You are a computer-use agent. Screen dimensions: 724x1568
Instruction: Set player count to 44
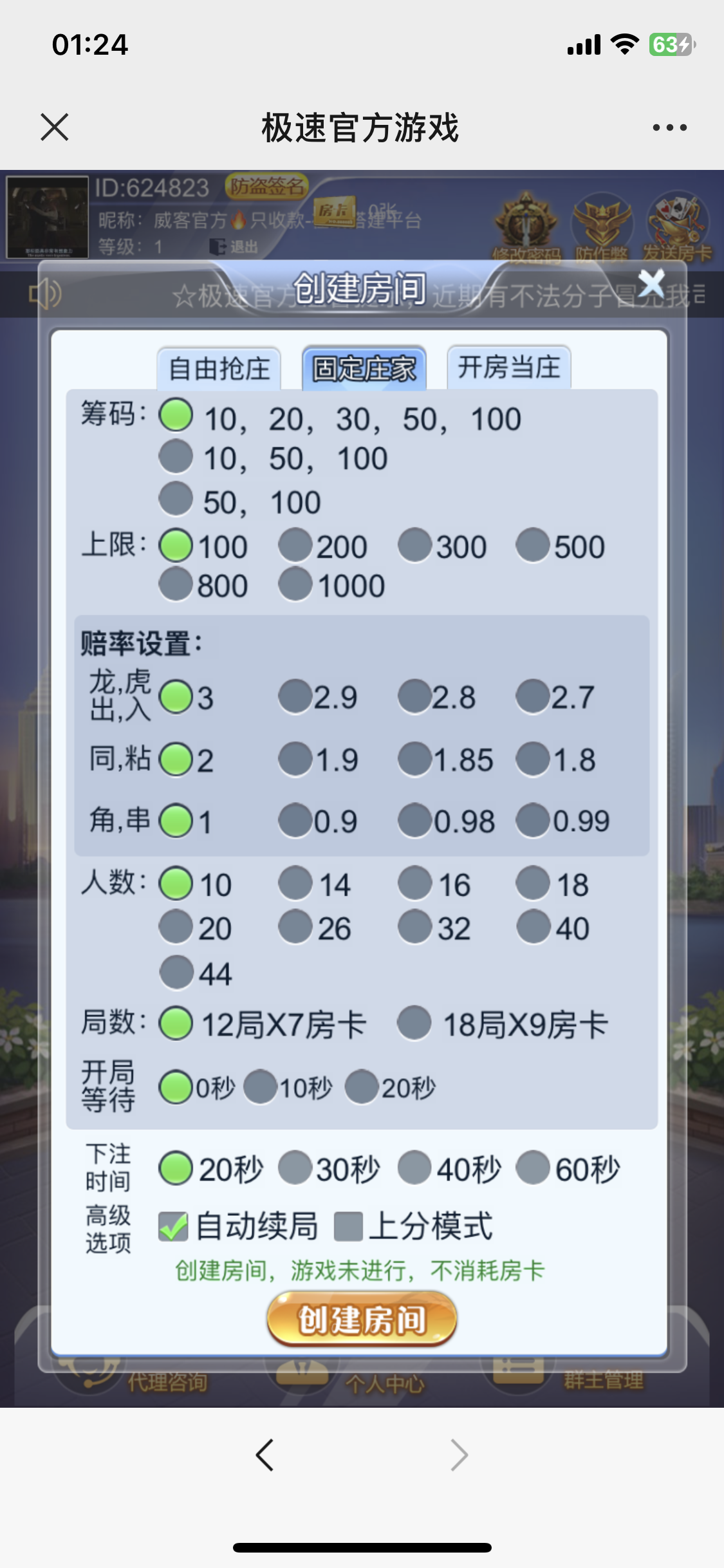[176, 973]
